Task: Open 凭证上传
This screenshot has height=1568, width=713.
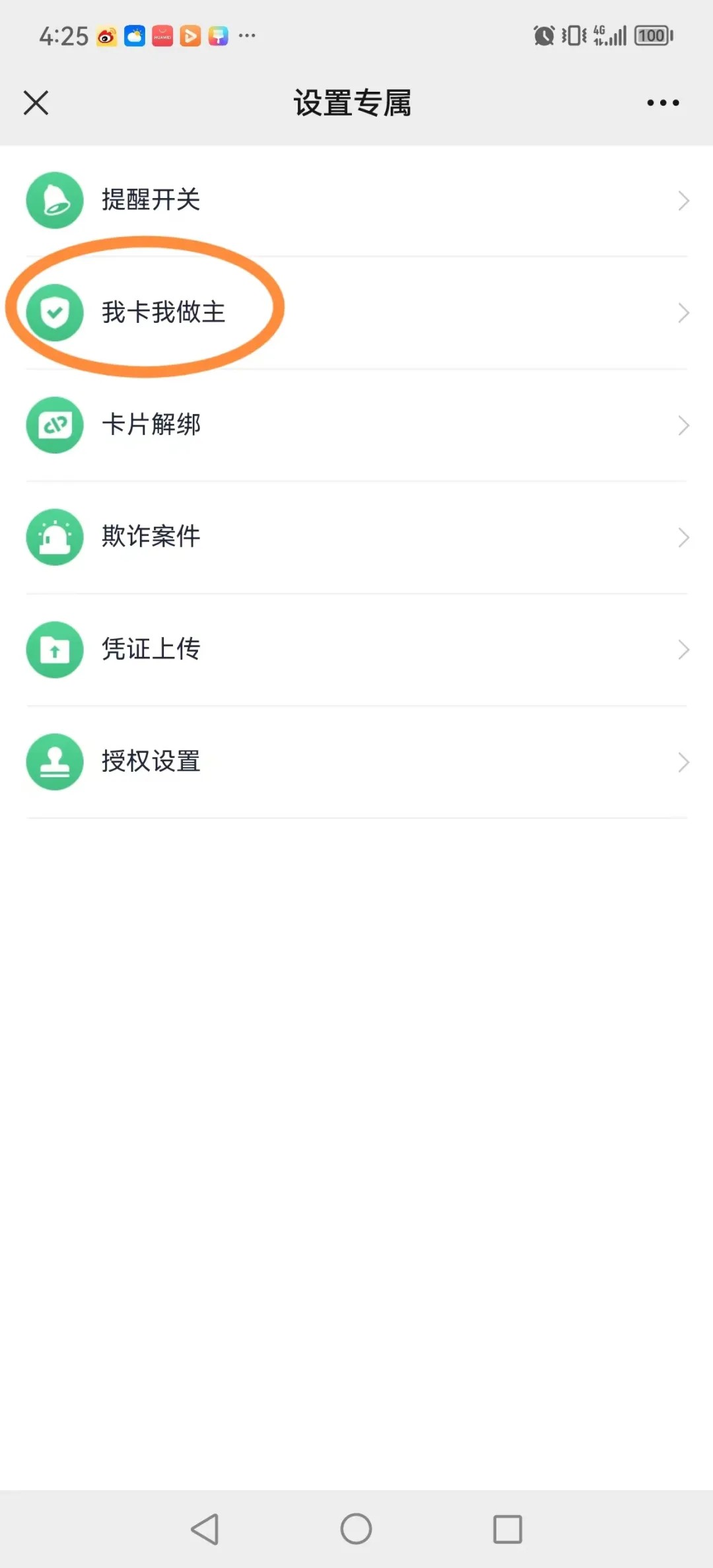Action: pyautogui.click(x=356, y=649)
